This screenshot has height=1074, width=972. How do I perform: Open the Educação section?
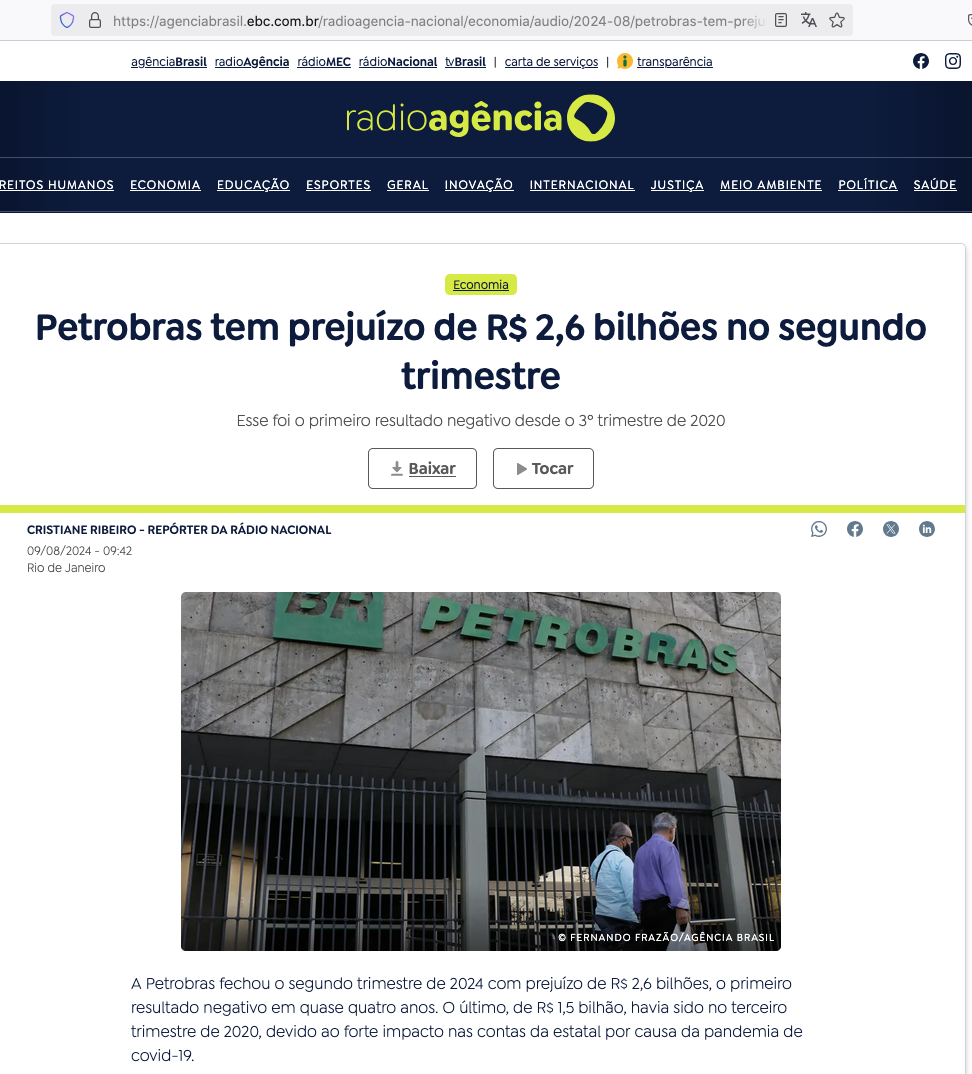253,185
